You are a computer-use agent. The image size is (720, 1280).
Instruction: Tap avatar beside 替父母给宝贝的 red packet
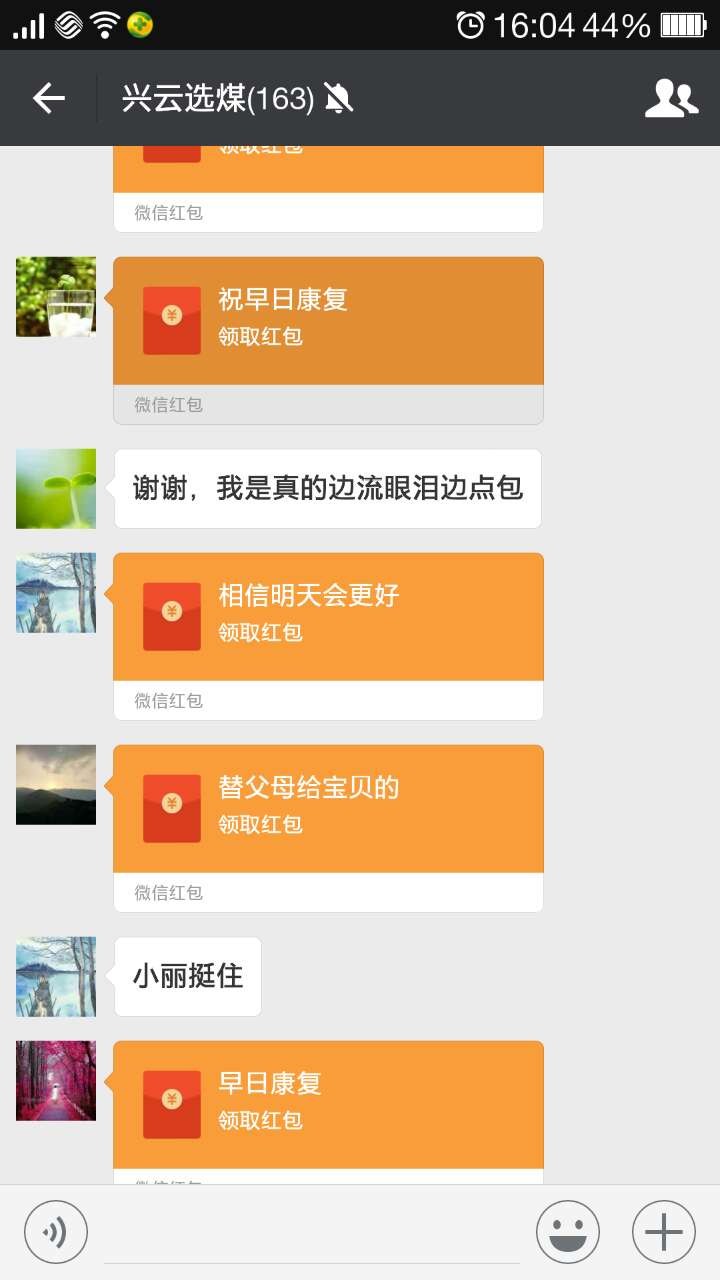(x=56, y=784)
